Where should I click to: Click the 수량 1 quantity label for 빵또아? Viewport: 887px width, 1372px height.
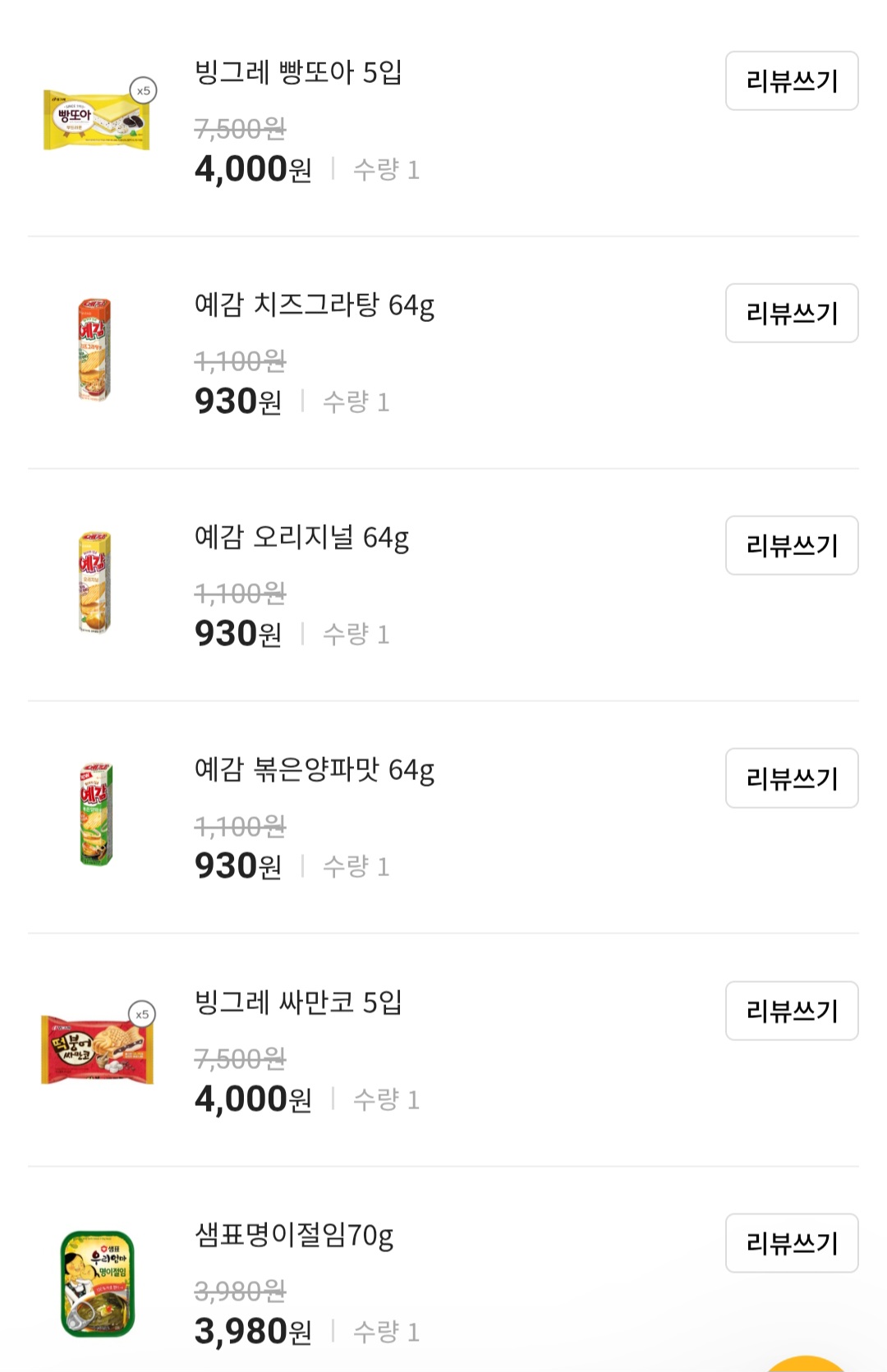pos(387,170)
